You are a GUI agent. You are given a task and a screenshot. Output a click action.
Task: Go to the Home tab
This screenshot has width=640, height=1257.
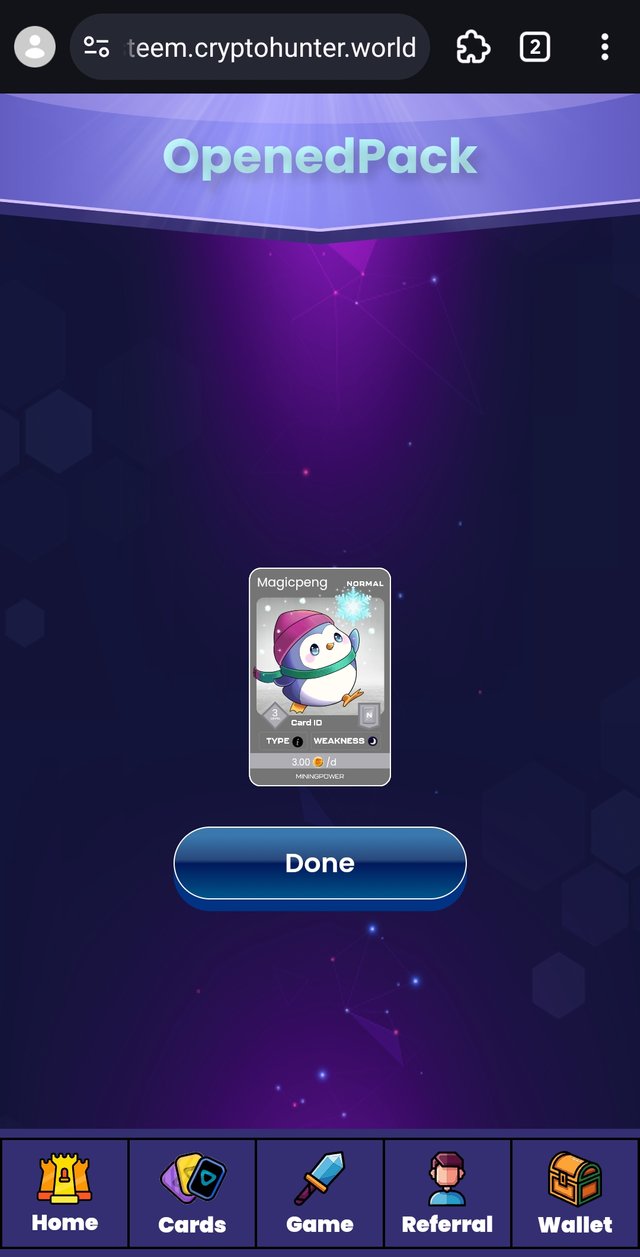click(65, 1193)
